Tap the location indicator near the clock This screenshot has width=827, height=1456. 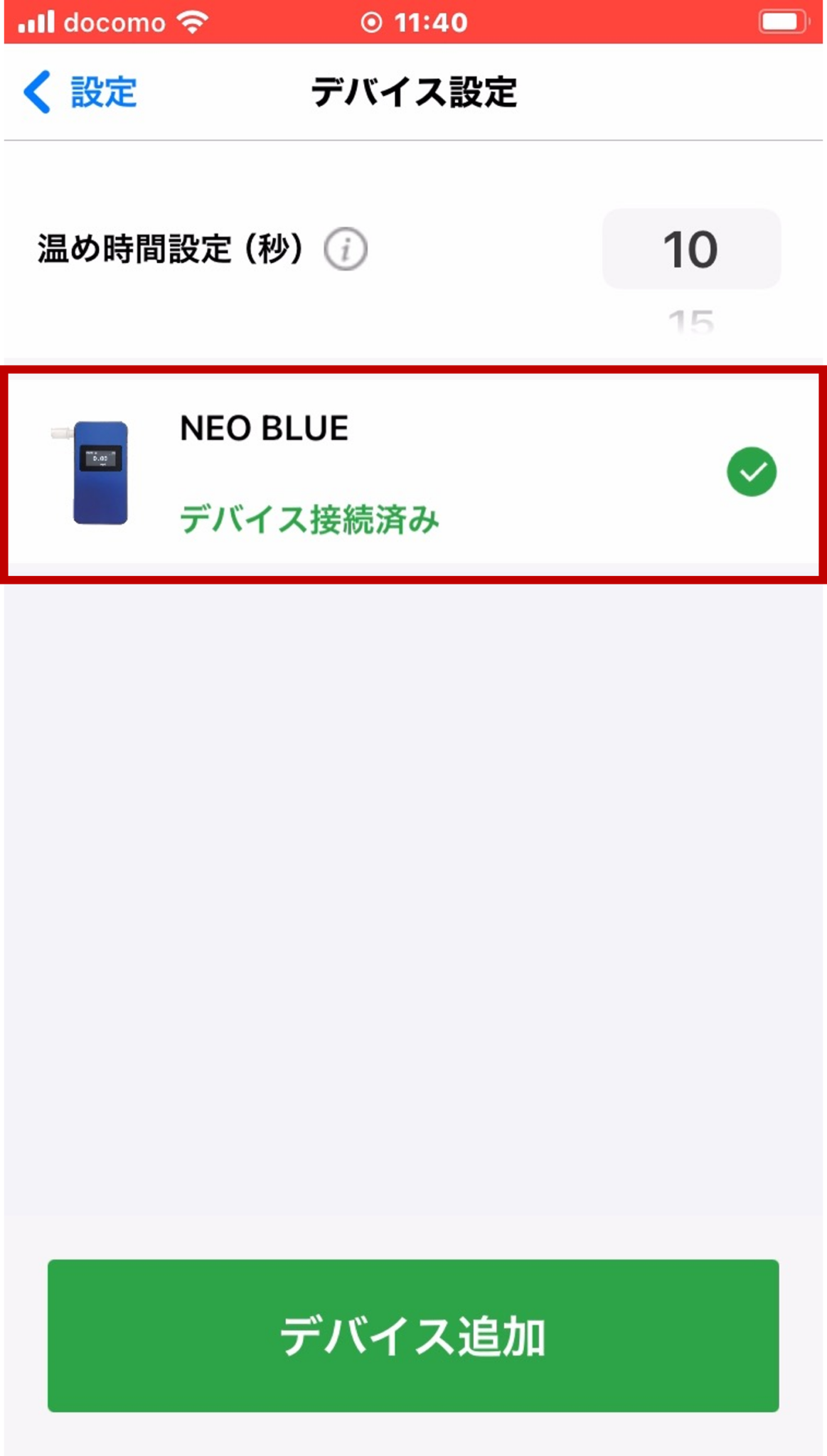[x=373, y=21]
